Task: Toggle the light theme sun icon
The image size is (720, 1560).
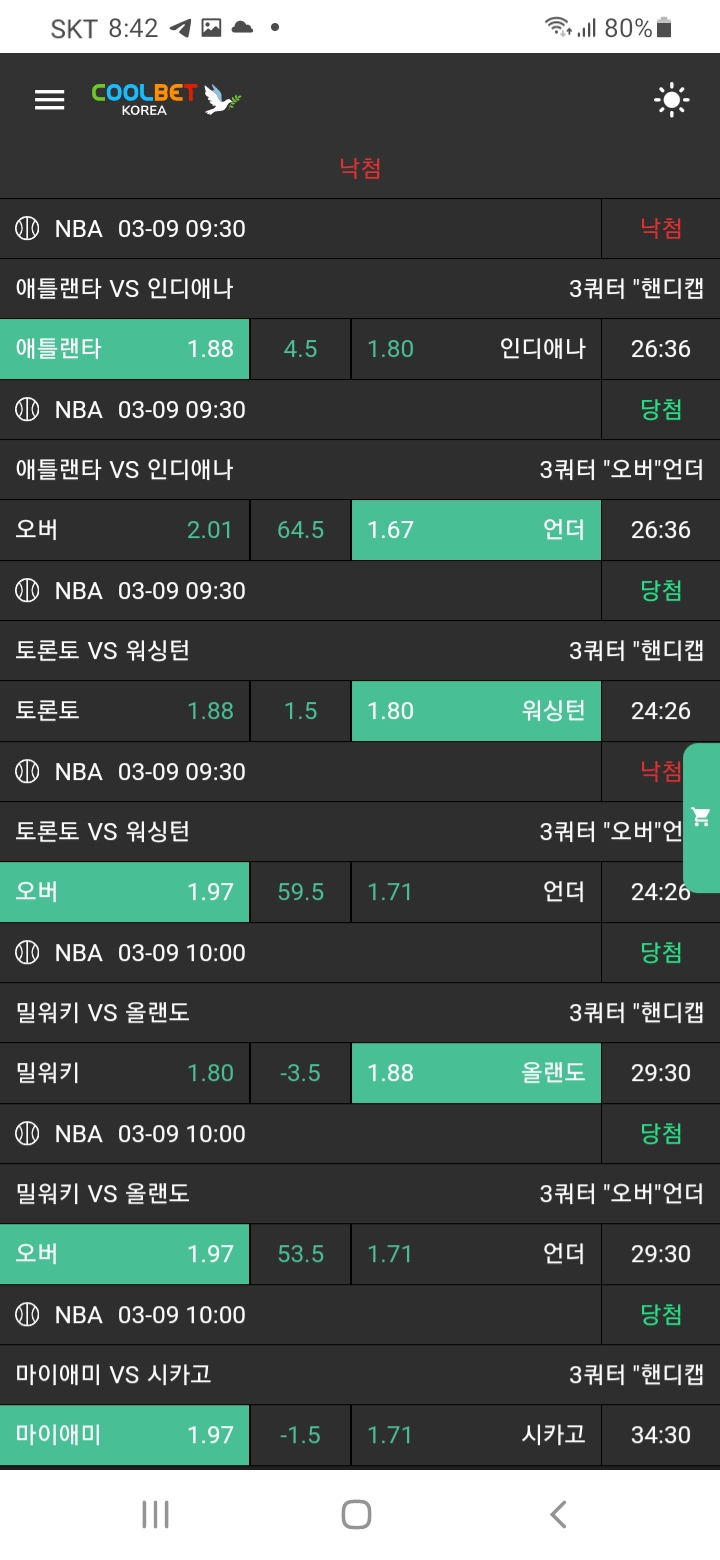Action: (671, 100)
